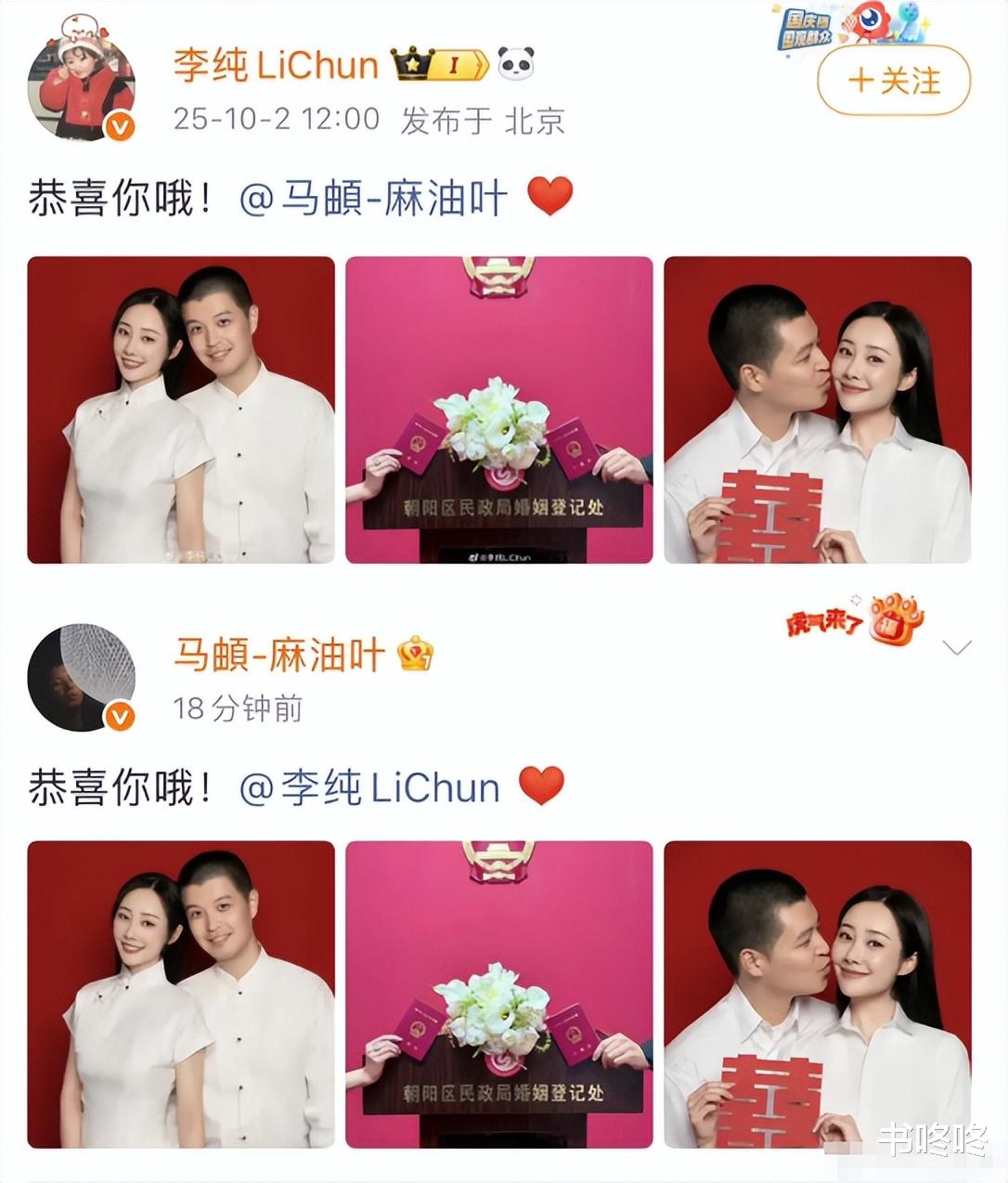The height and width of the screenshot is (1183, 1008).
Task: Open the @李纯LiChun mention in Ma Di's post
Action: coord(369,787)
